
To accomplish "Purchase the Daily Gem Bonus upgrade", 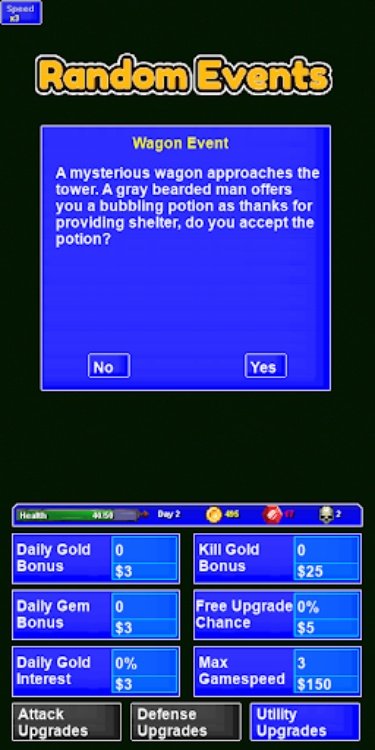I will [x=96, y=615].
